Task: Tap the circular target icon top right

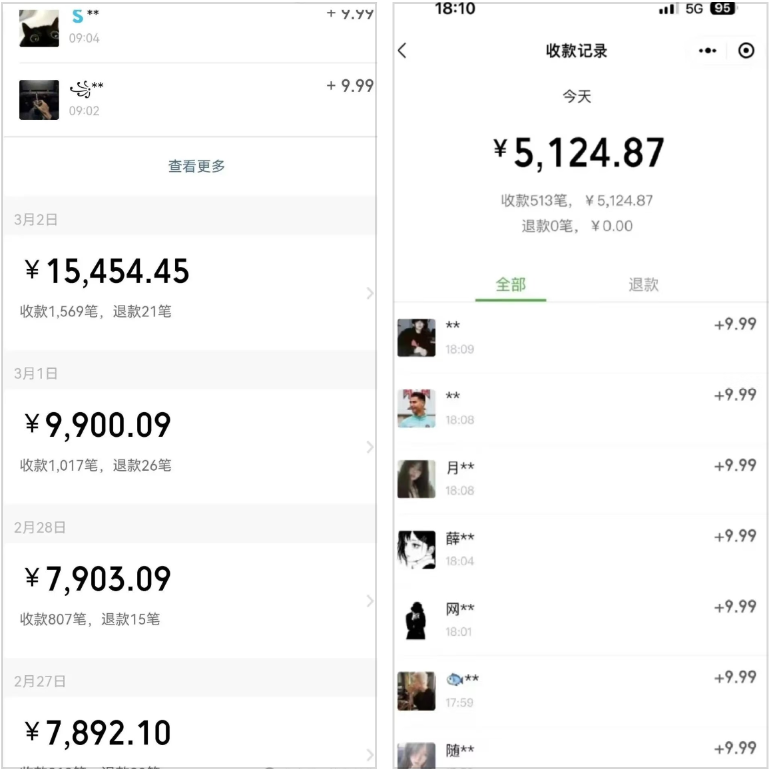Action: [x=745, y=50]
